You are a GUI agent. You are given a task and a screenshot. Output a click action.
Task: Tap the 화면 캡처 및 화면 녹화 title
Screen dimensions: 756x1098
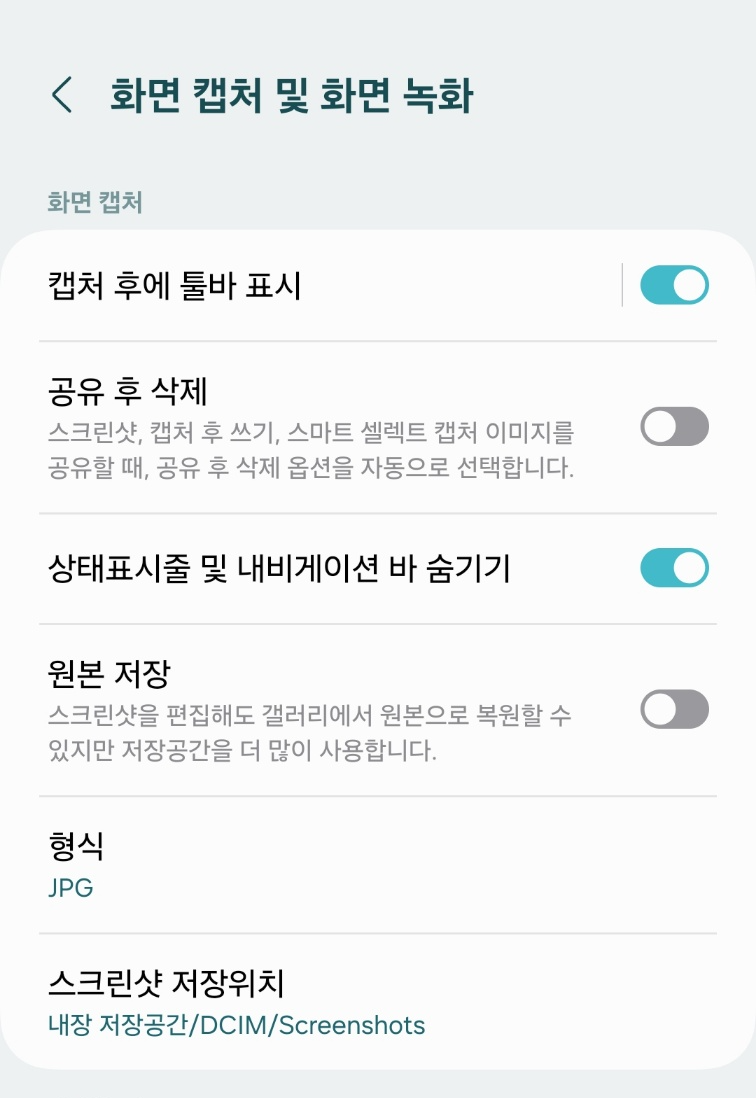click(x=290, y=93)
